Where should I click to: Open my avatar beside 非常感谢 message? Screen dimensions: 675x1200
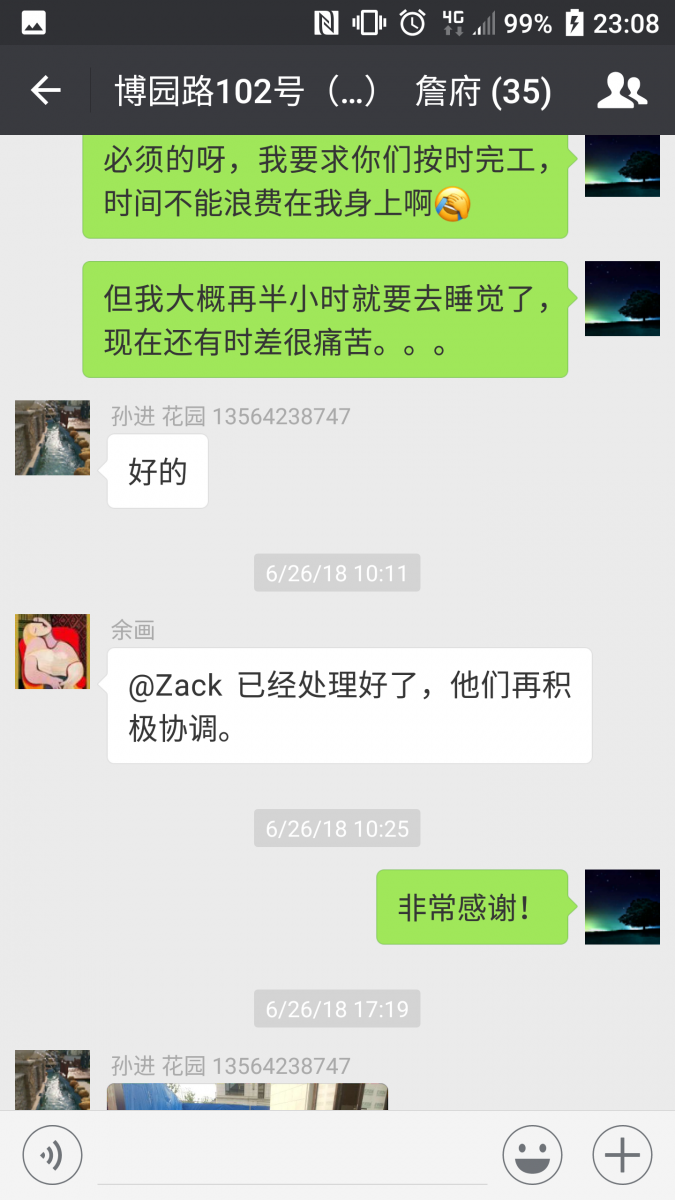[622, 907]
